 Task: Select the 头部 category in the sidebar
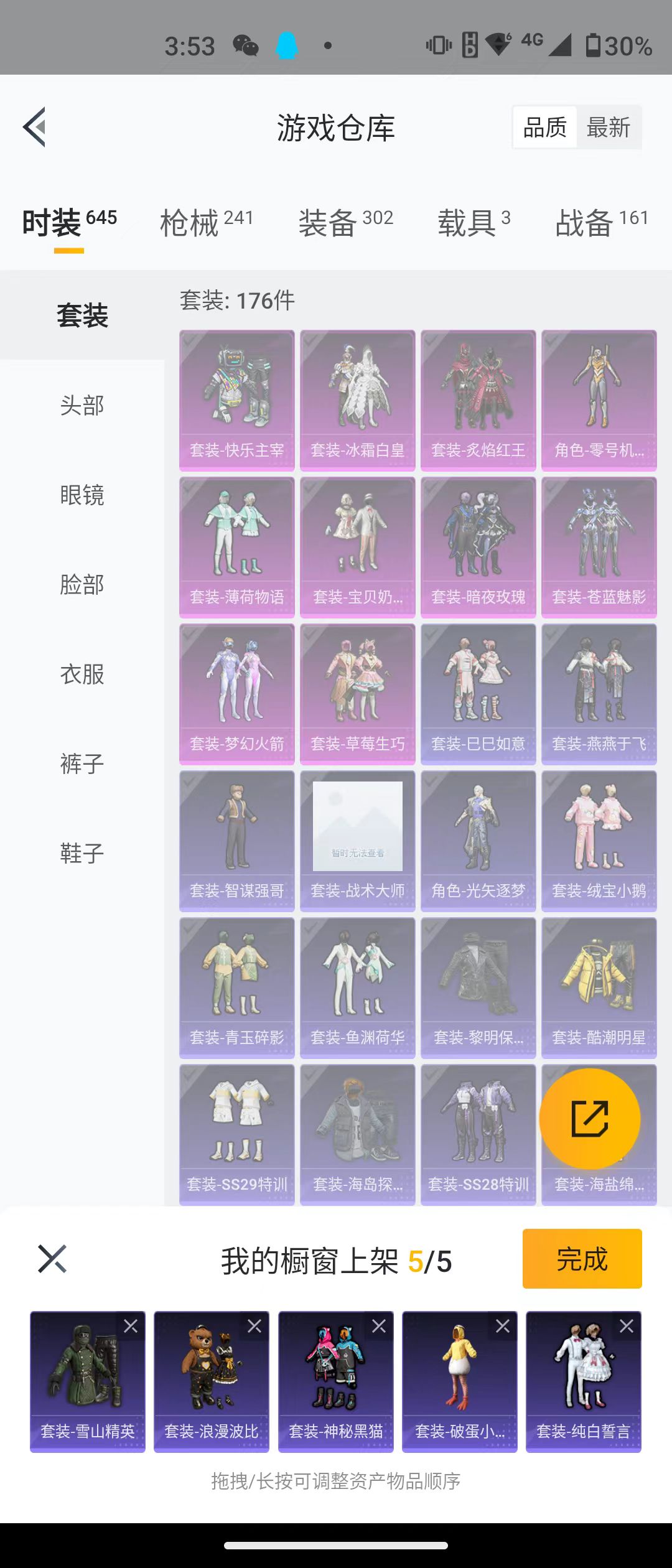click(82, 406)
